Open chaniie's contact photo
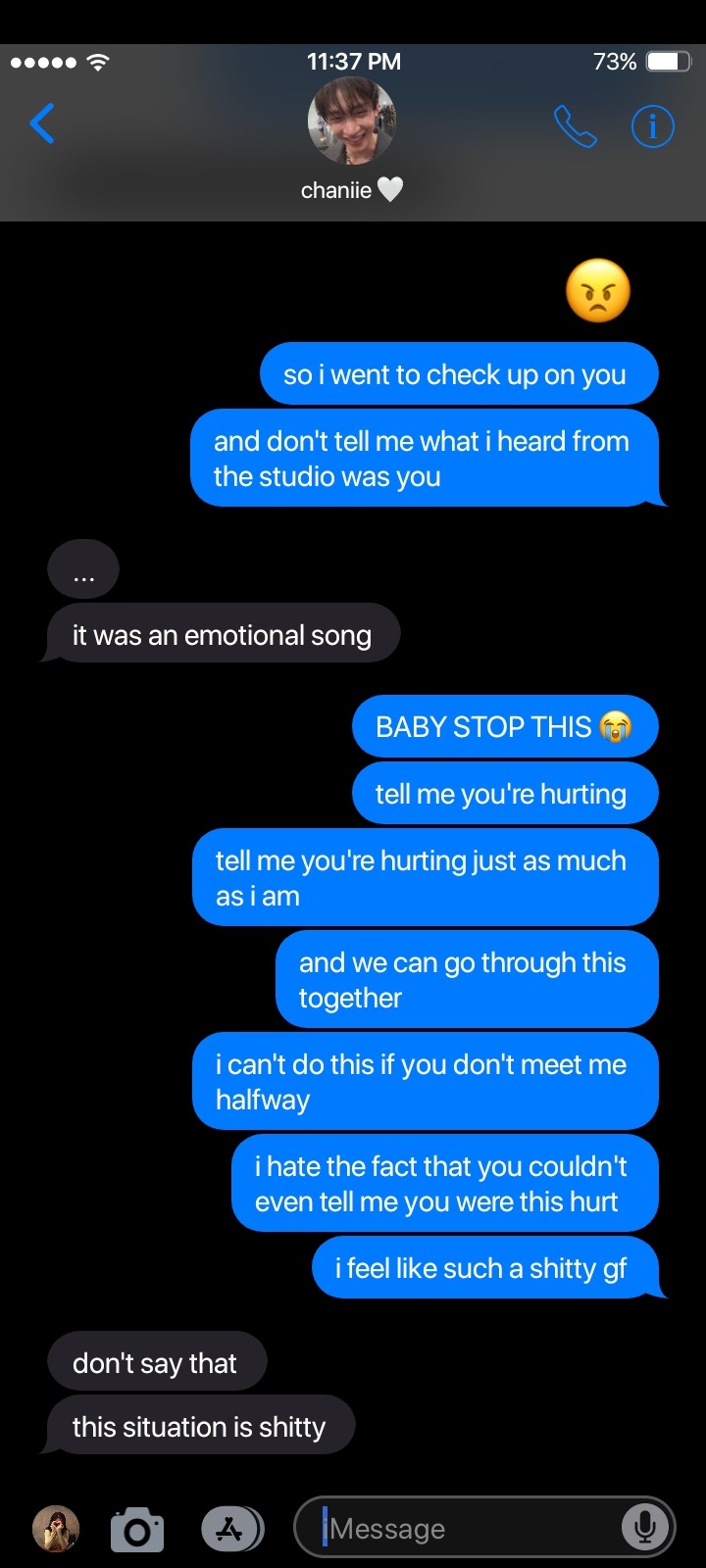Viewport: 706px width, 1568px height. [x=352, y=122]
